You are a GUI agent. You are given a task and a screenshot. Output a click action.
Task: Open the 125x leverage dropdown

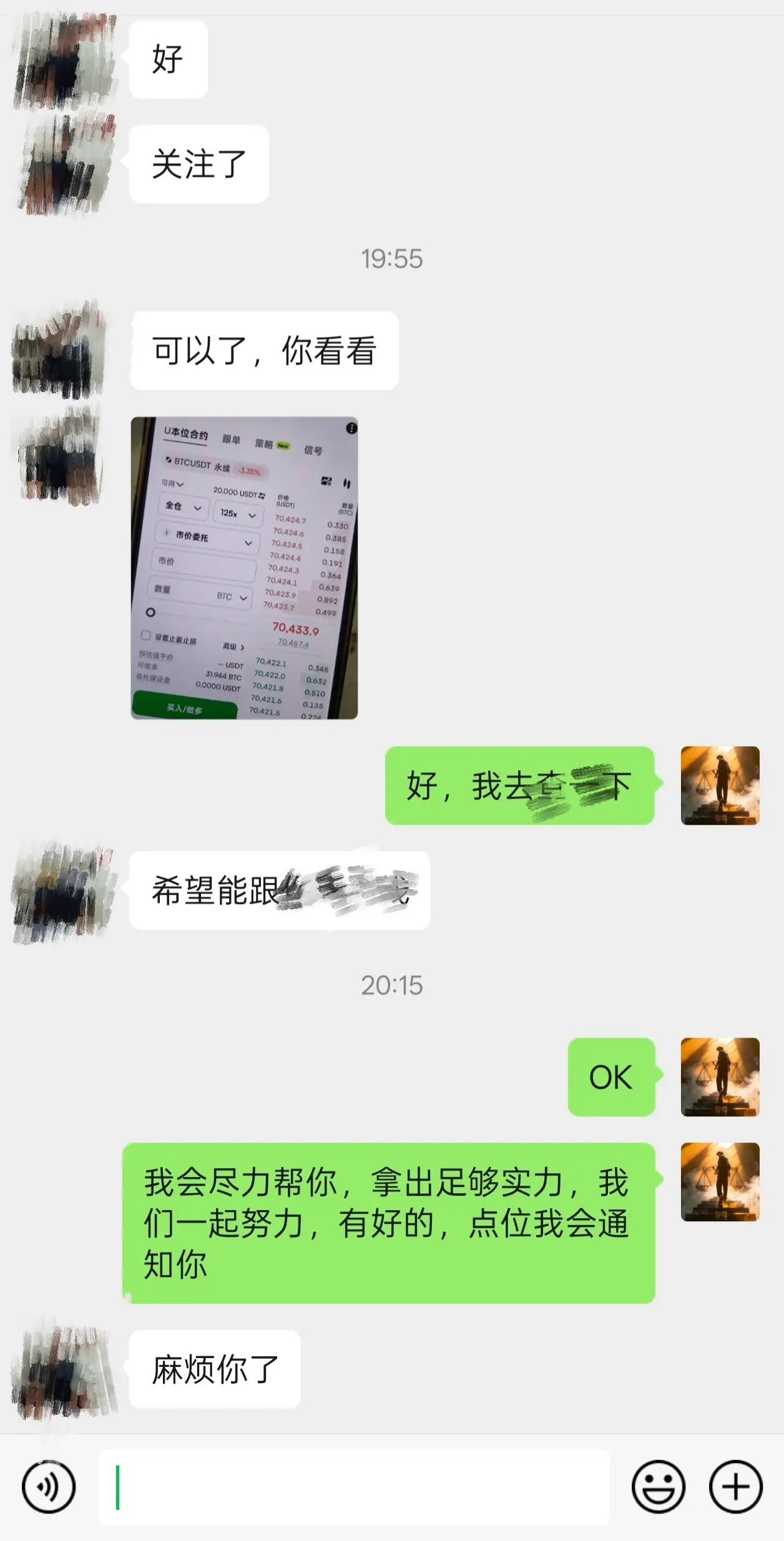tap(238, 515)
